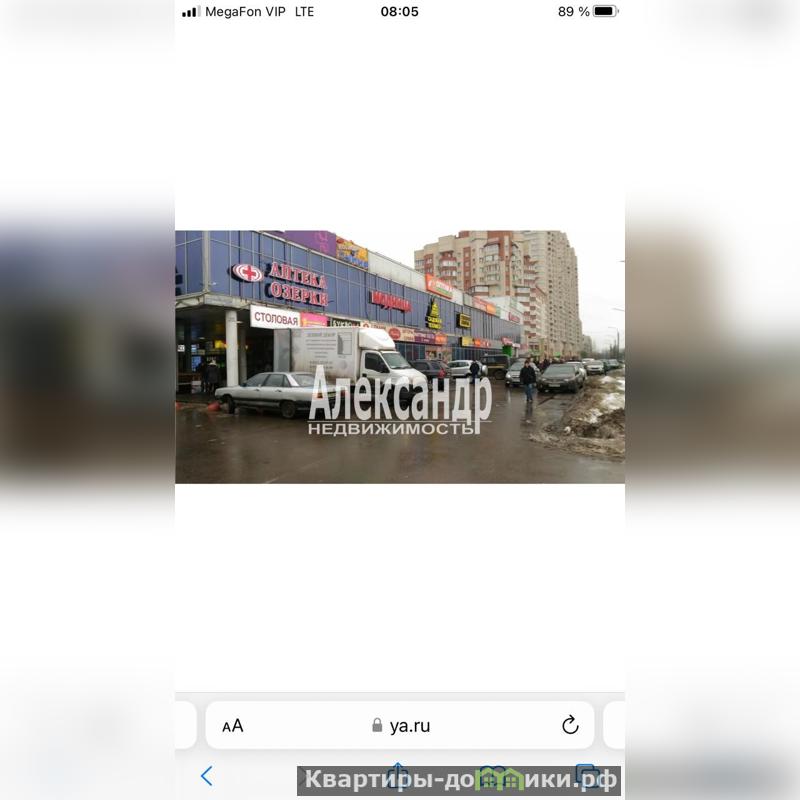Tap the ya.ru address bar

(x=400, y=726)
